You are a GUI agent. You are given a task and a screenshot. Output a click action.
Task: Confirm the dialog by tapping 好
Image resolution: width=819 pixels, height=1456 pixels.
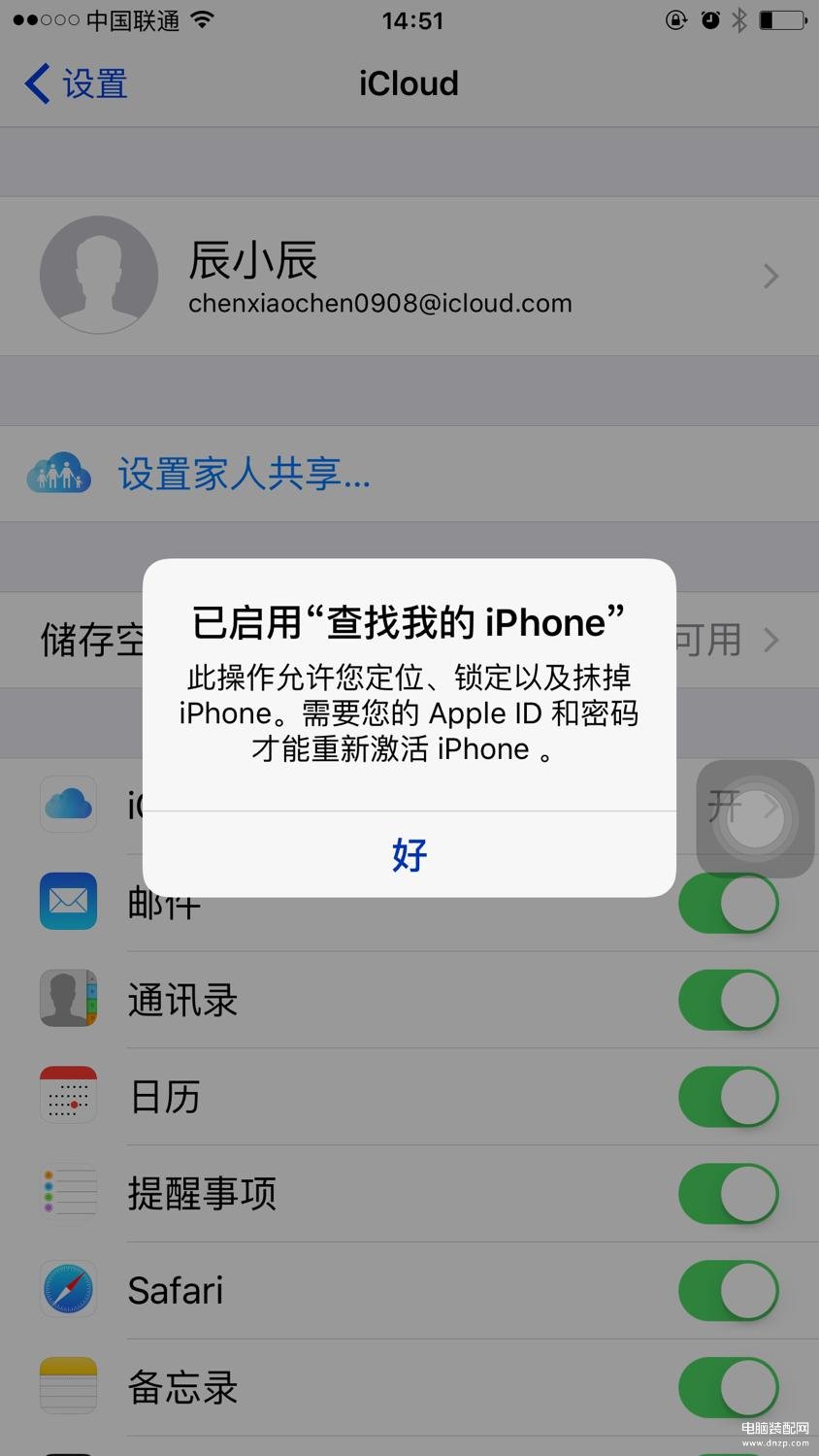pos(409,855)
